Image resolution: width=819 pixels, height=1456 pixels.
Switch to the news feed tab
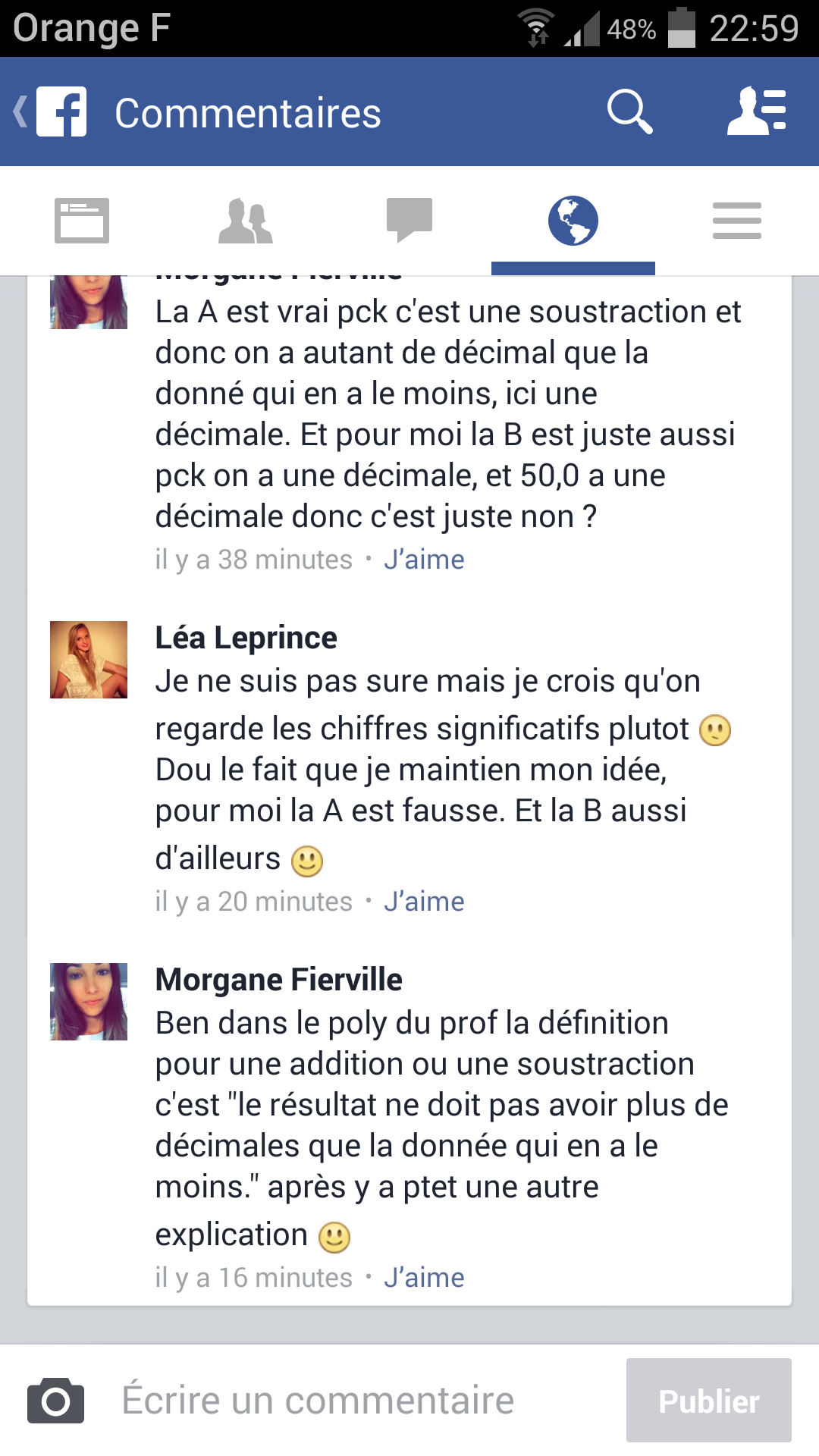(x=82, y=221)
